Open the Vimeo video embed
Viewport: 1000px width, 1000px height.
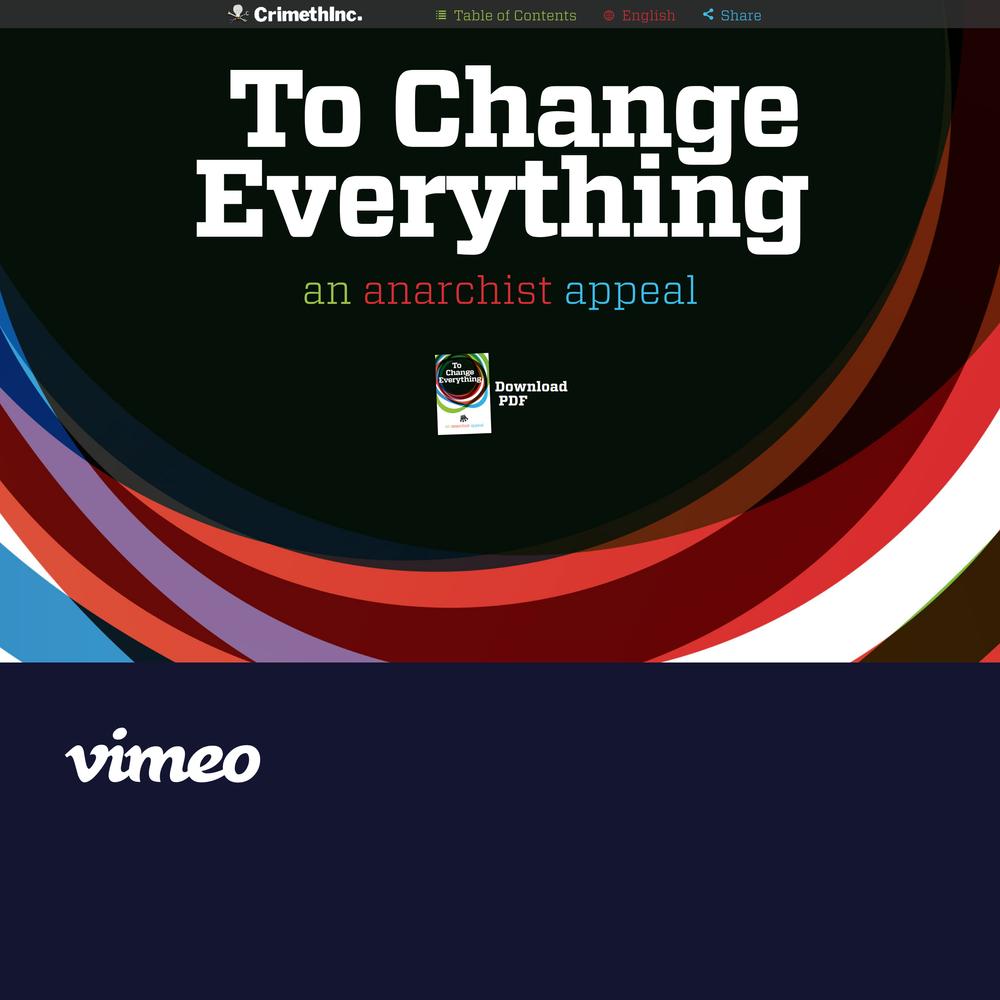163,756
